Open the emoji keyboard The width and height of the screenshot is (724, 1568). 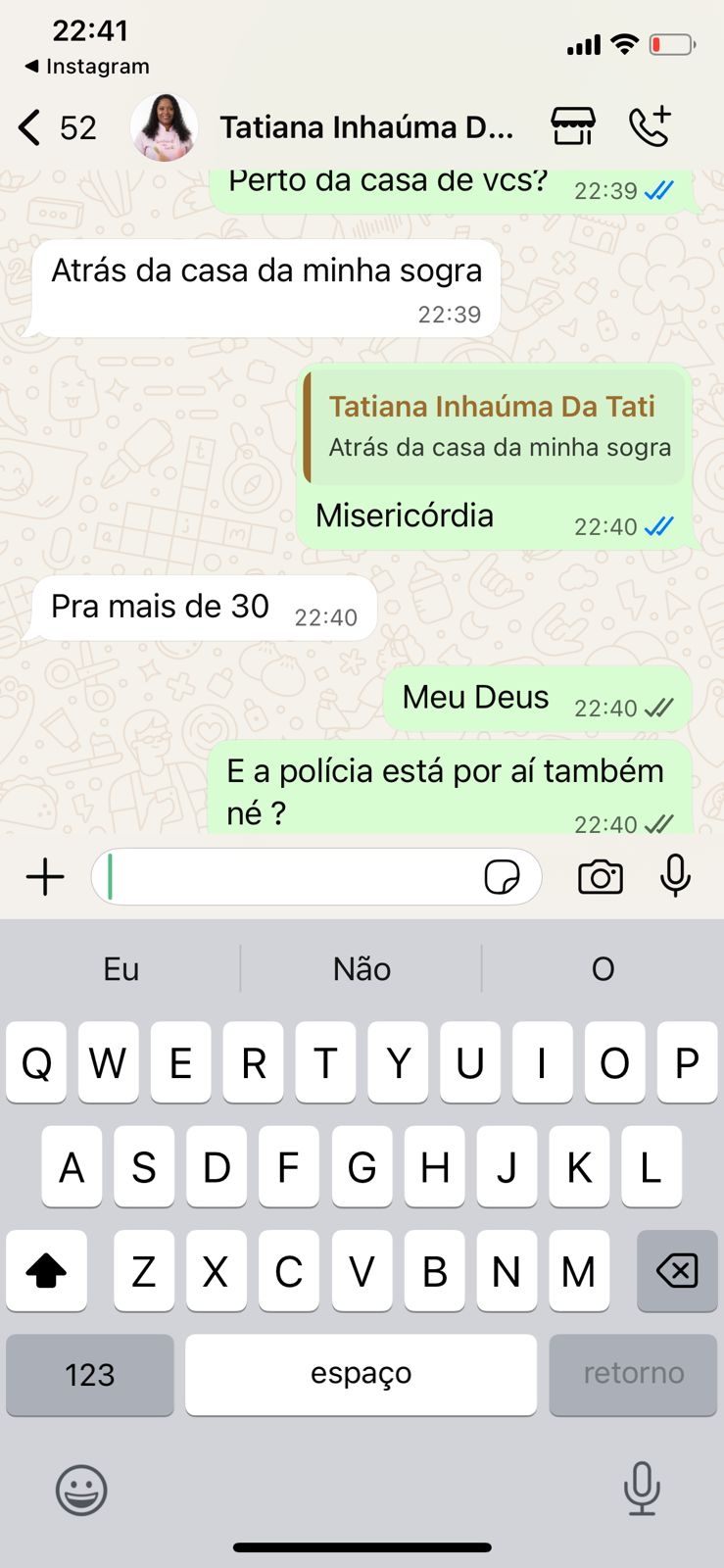click(x=81, y=1491)
